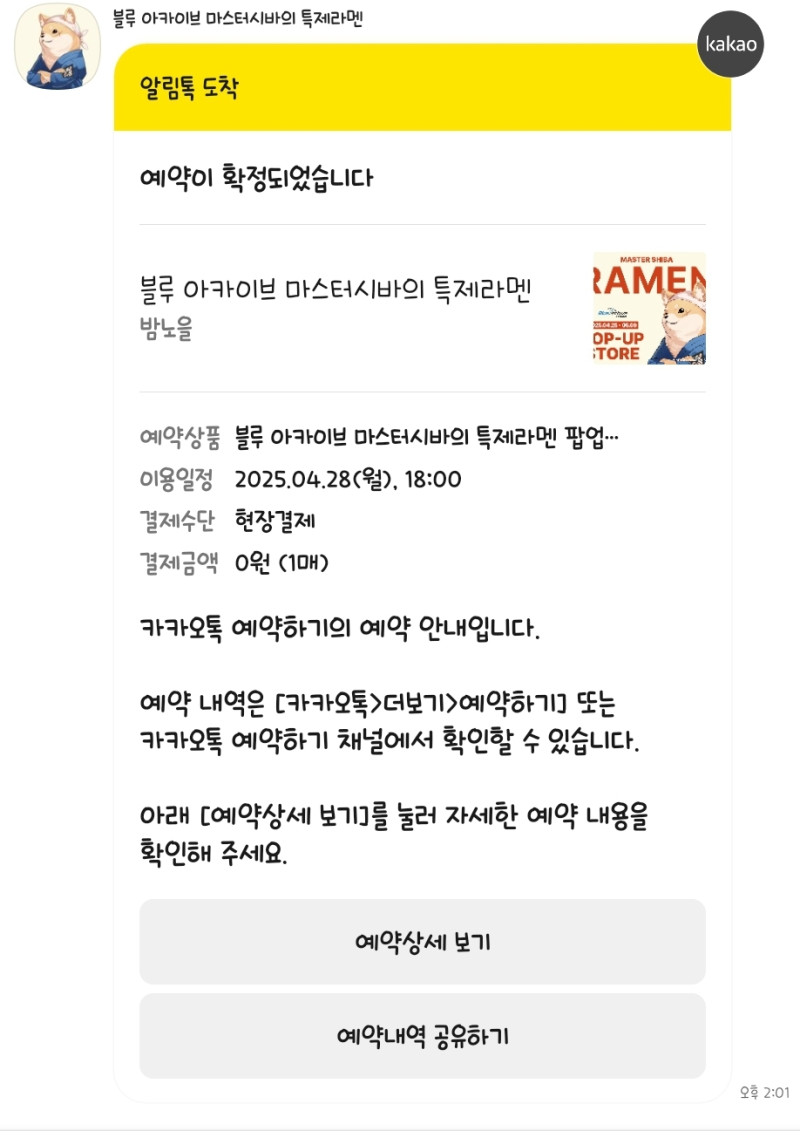
Task: Open the ramen pop-up store thumbnail
Action: tap(649, 308)
